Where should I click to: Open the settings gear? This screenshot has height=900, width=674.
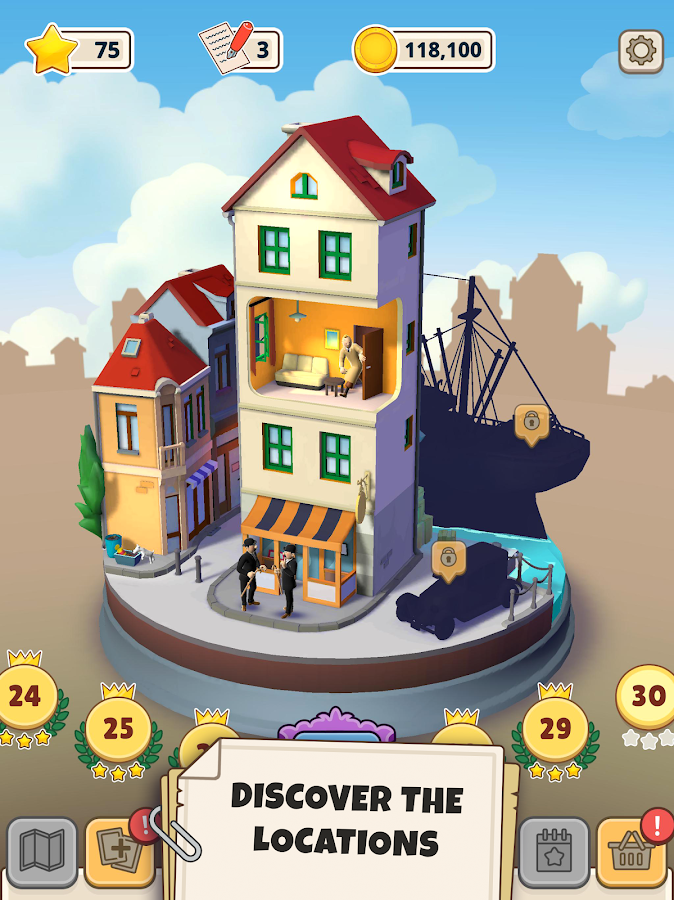point(641,51)
